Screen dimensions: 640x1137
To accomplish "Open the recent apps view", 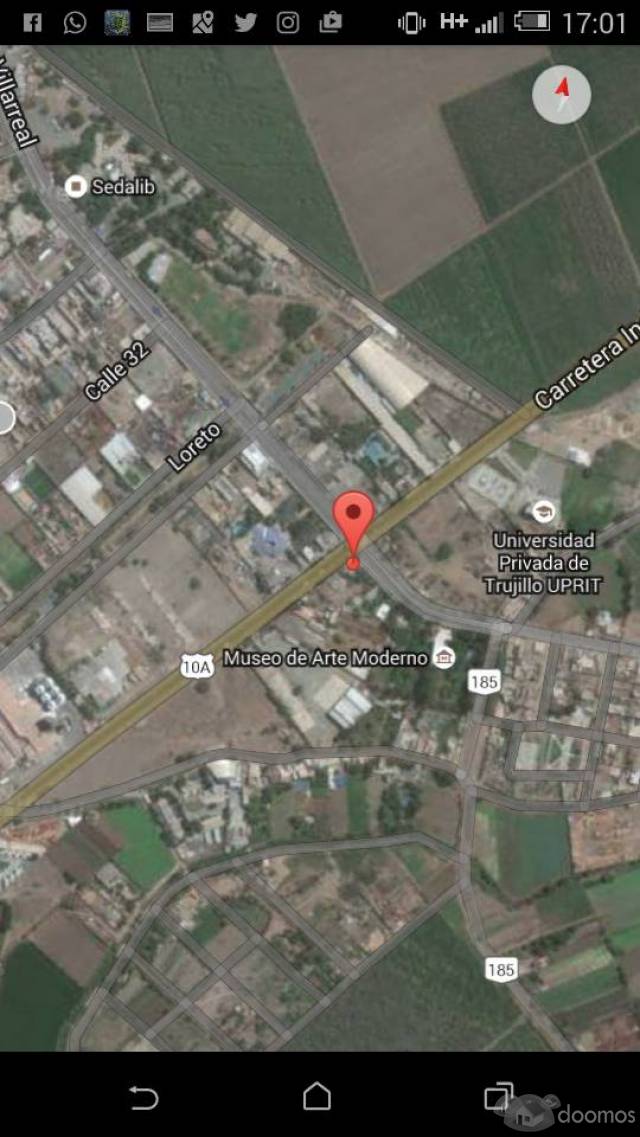I will click(x=497, y=1097).
